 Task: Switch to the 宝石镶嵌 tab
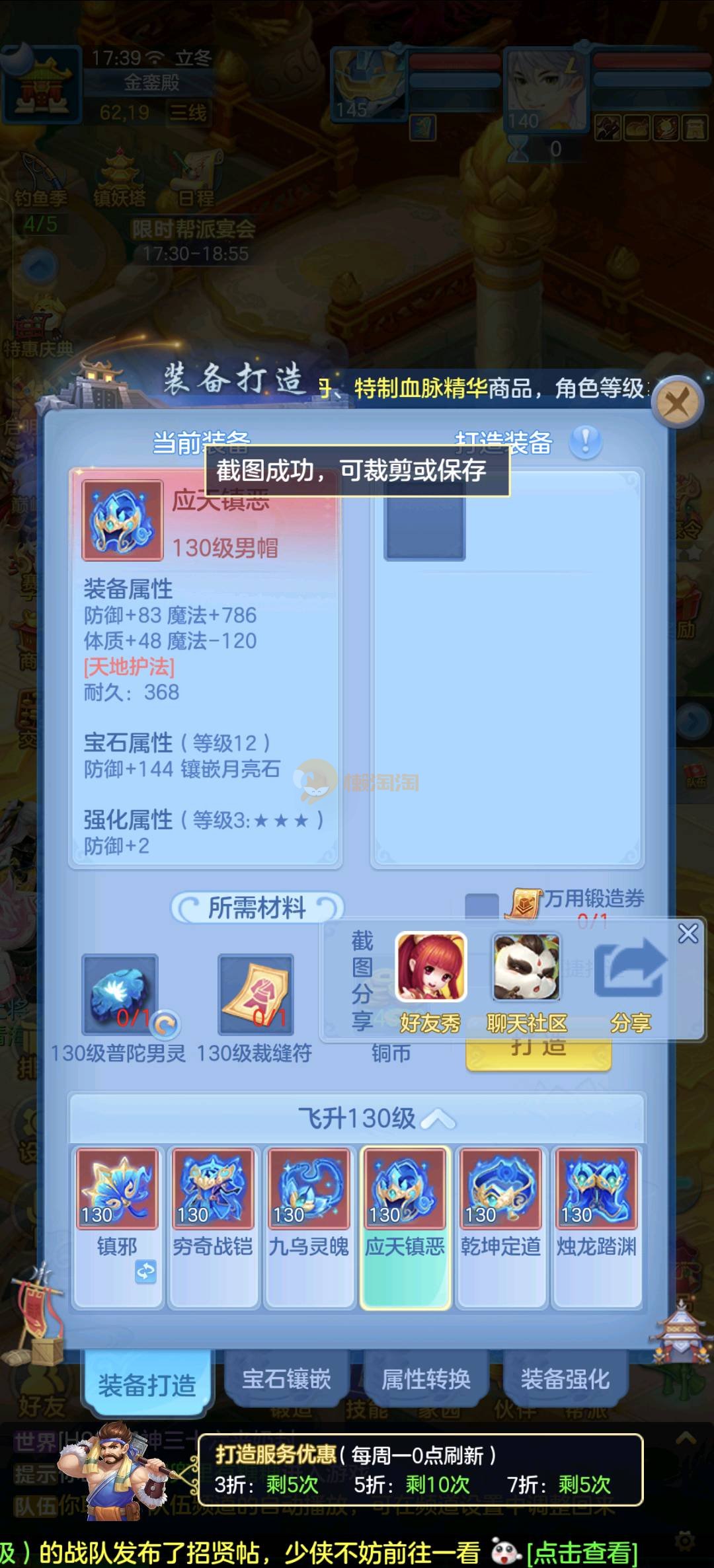pyautogui.click(x=286, y=1380)
